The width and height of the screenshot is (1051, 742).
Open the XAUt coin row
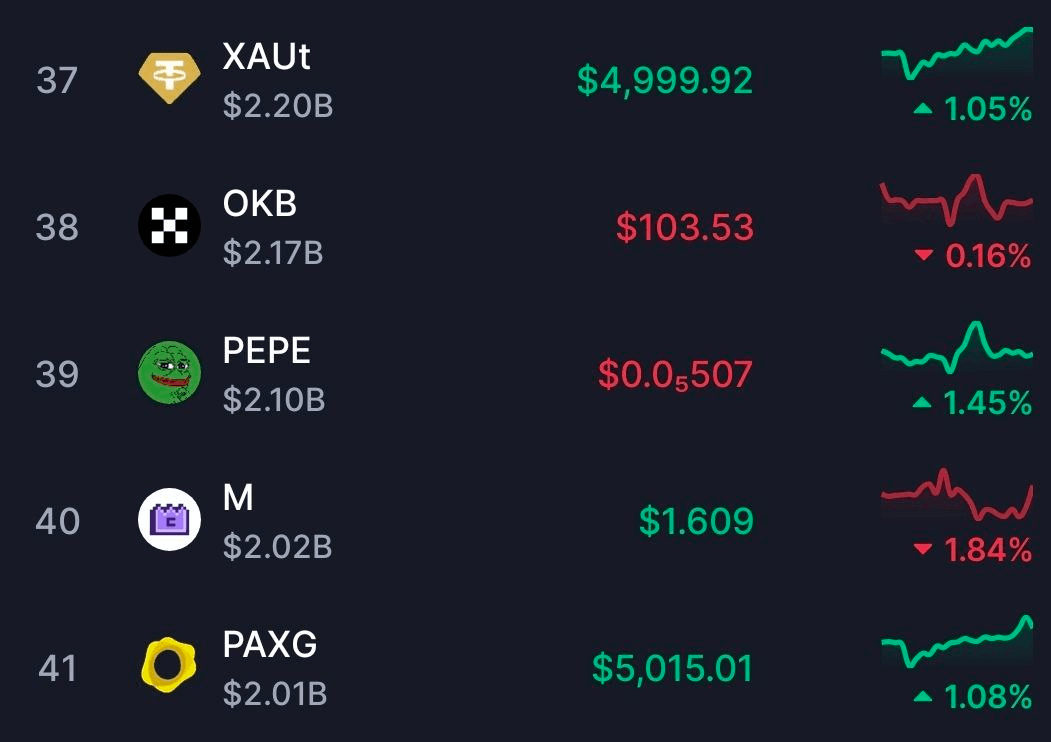point(267,57)
